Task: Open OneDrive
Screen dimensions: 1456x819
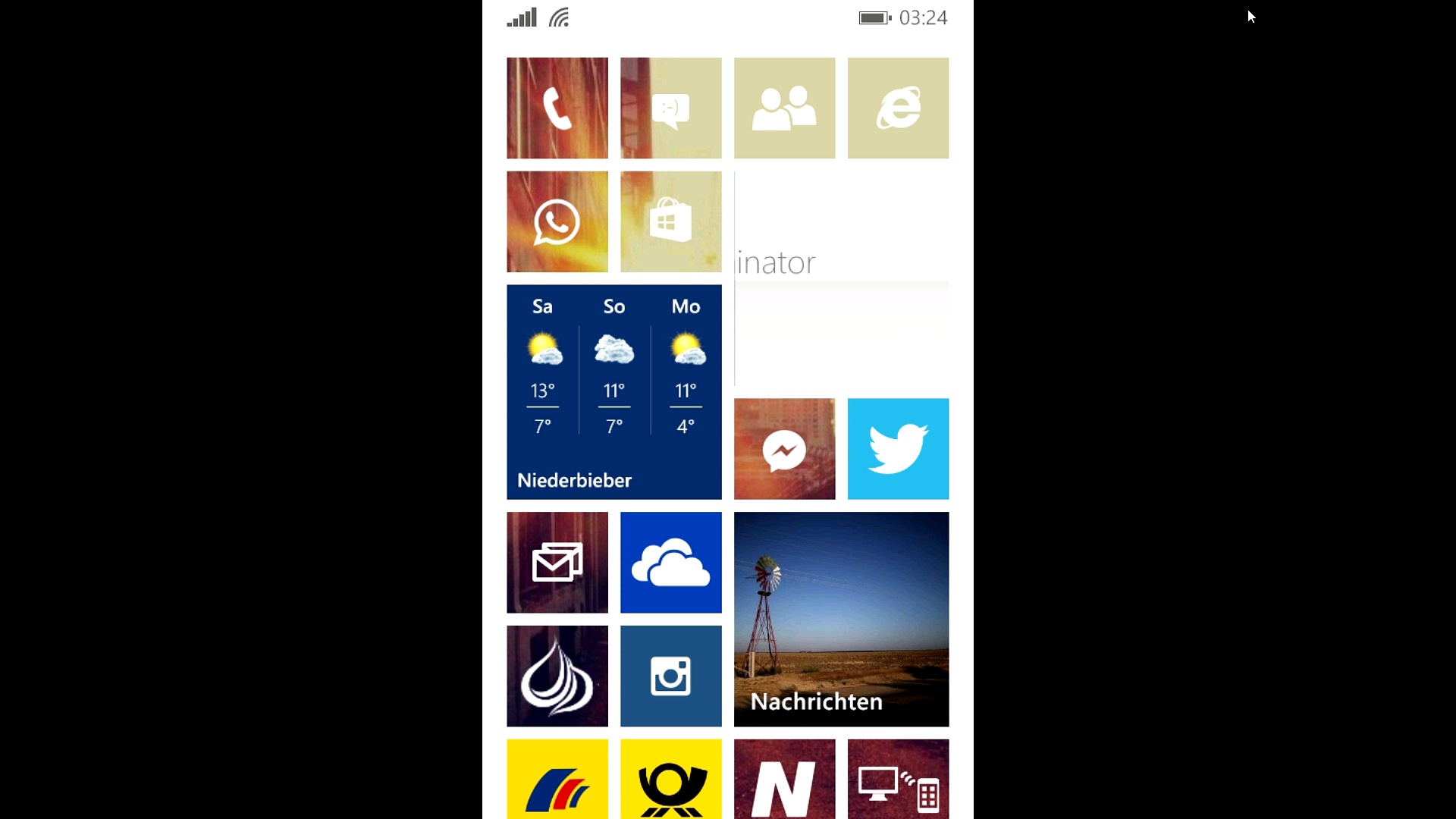Action: coord(670,562)
